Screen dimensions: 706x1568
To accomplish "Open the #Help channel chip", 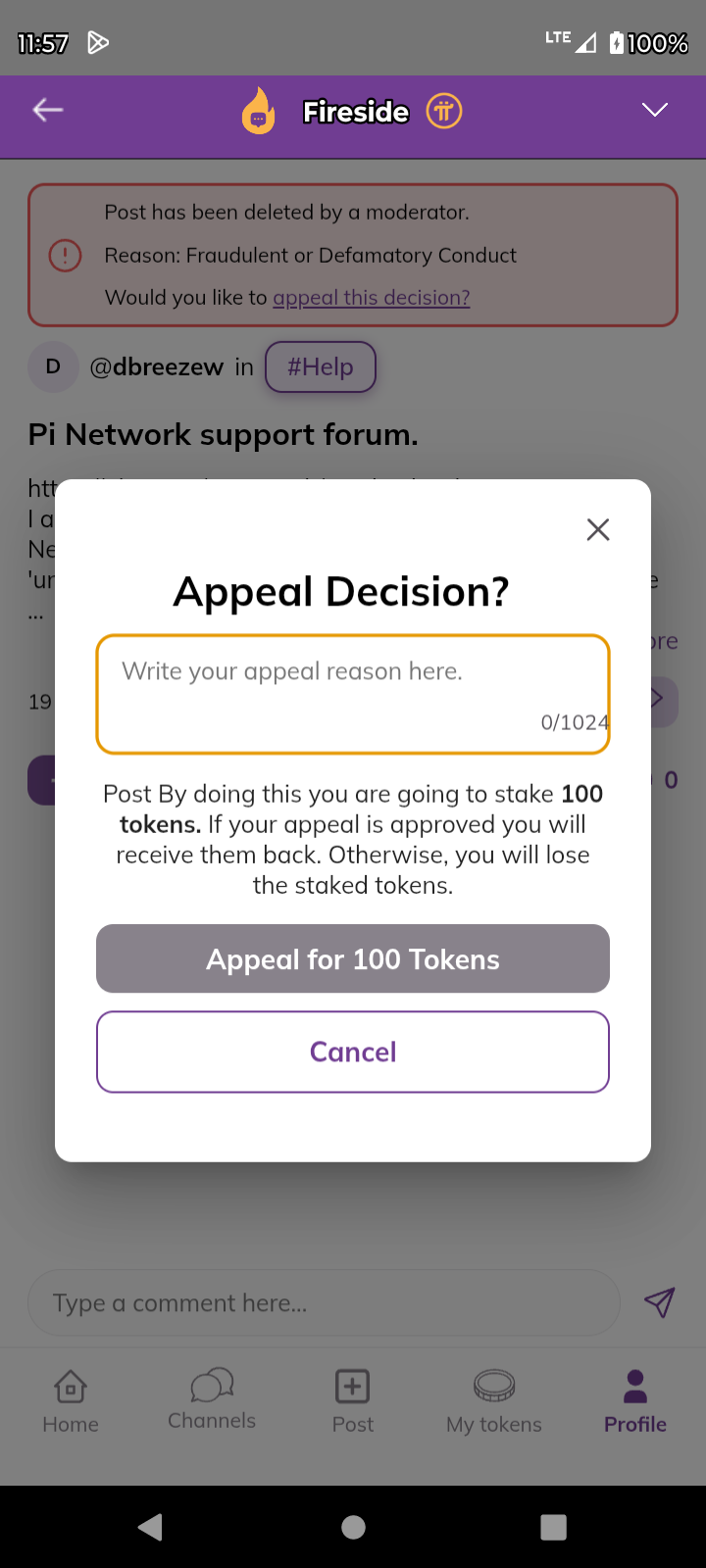I will (321, 367).
